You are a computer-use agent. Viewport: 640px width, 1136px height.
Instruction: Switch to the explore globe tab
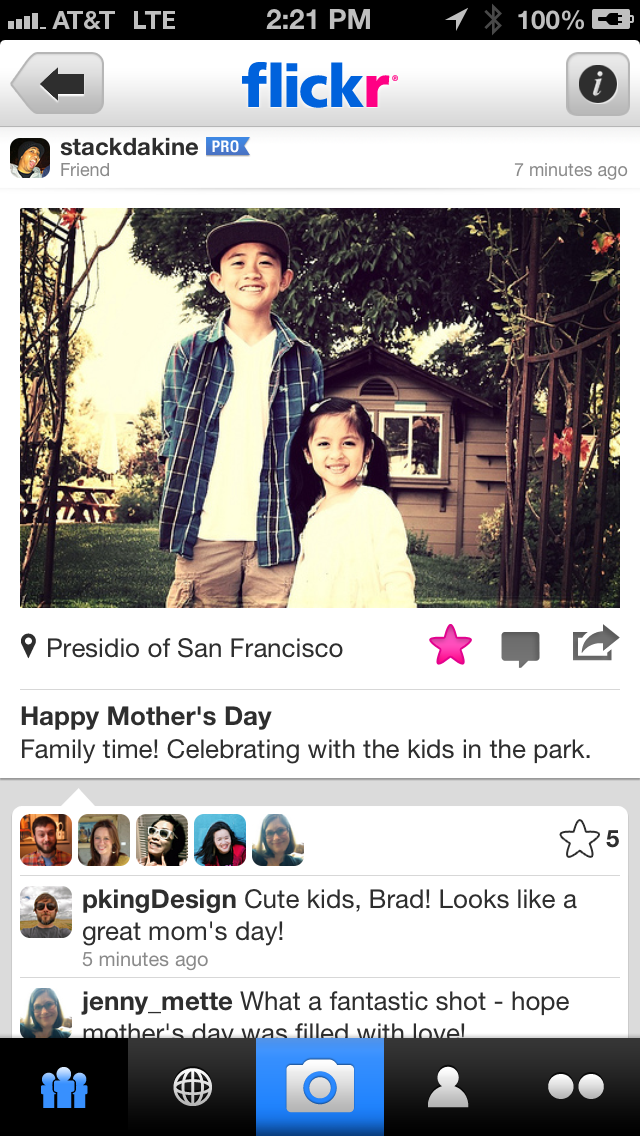click(192, 1087)
